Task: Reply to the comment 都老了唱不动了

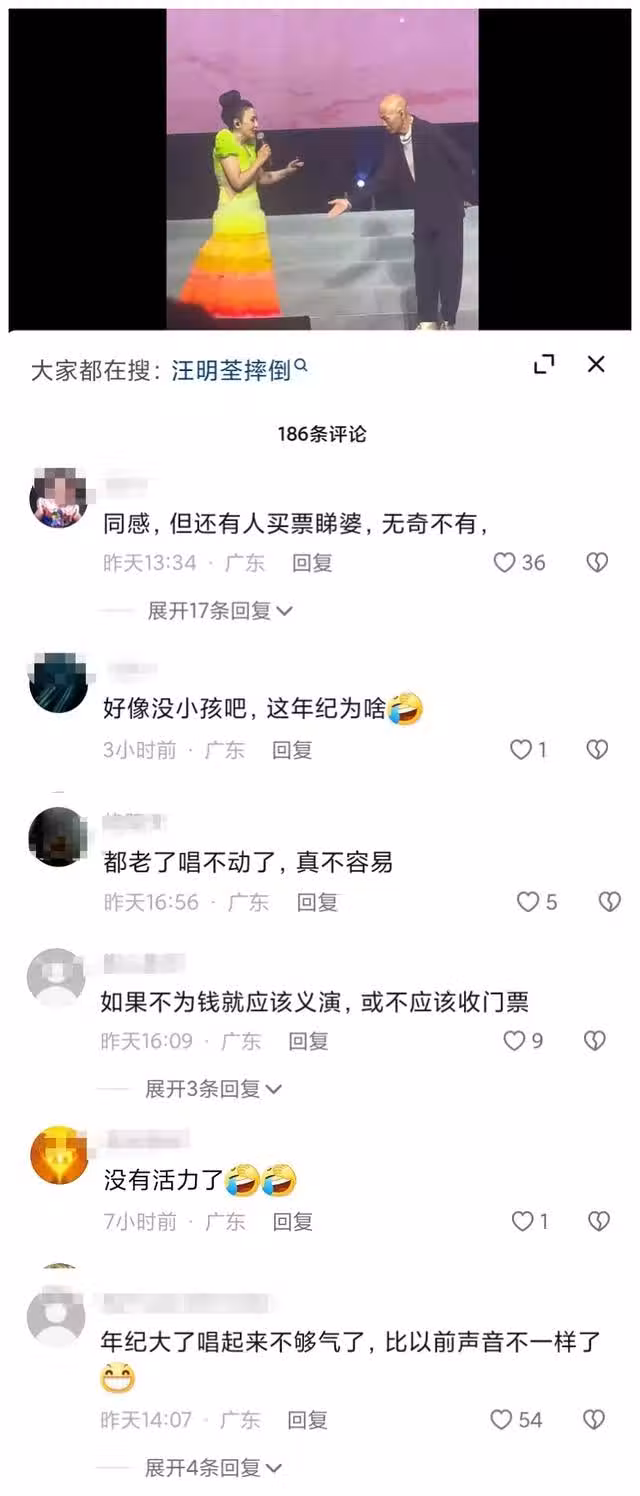Action: click(317, 902)
